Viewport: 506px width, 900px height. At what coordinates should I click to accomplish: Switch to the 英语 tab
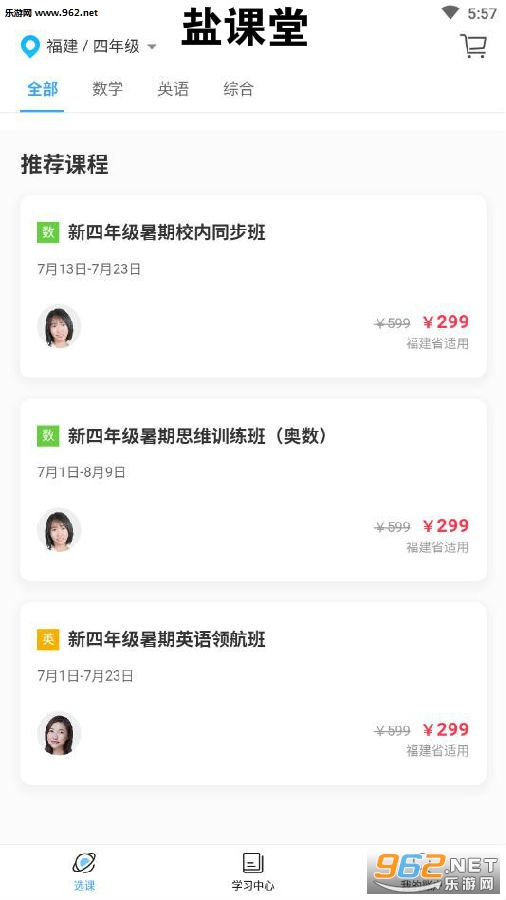173,89
